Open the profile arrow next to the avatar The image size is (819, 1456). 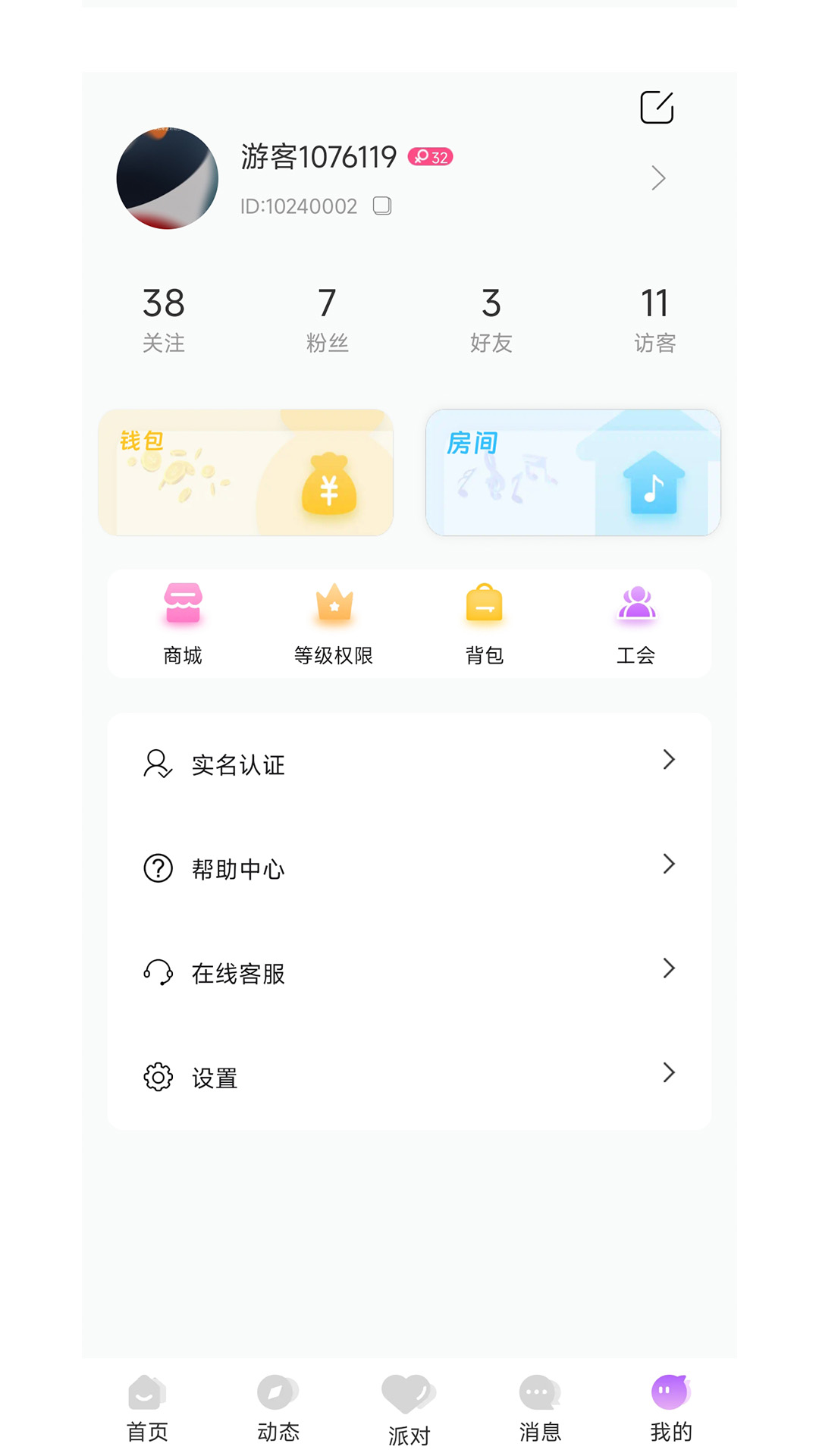pos(657,177)
